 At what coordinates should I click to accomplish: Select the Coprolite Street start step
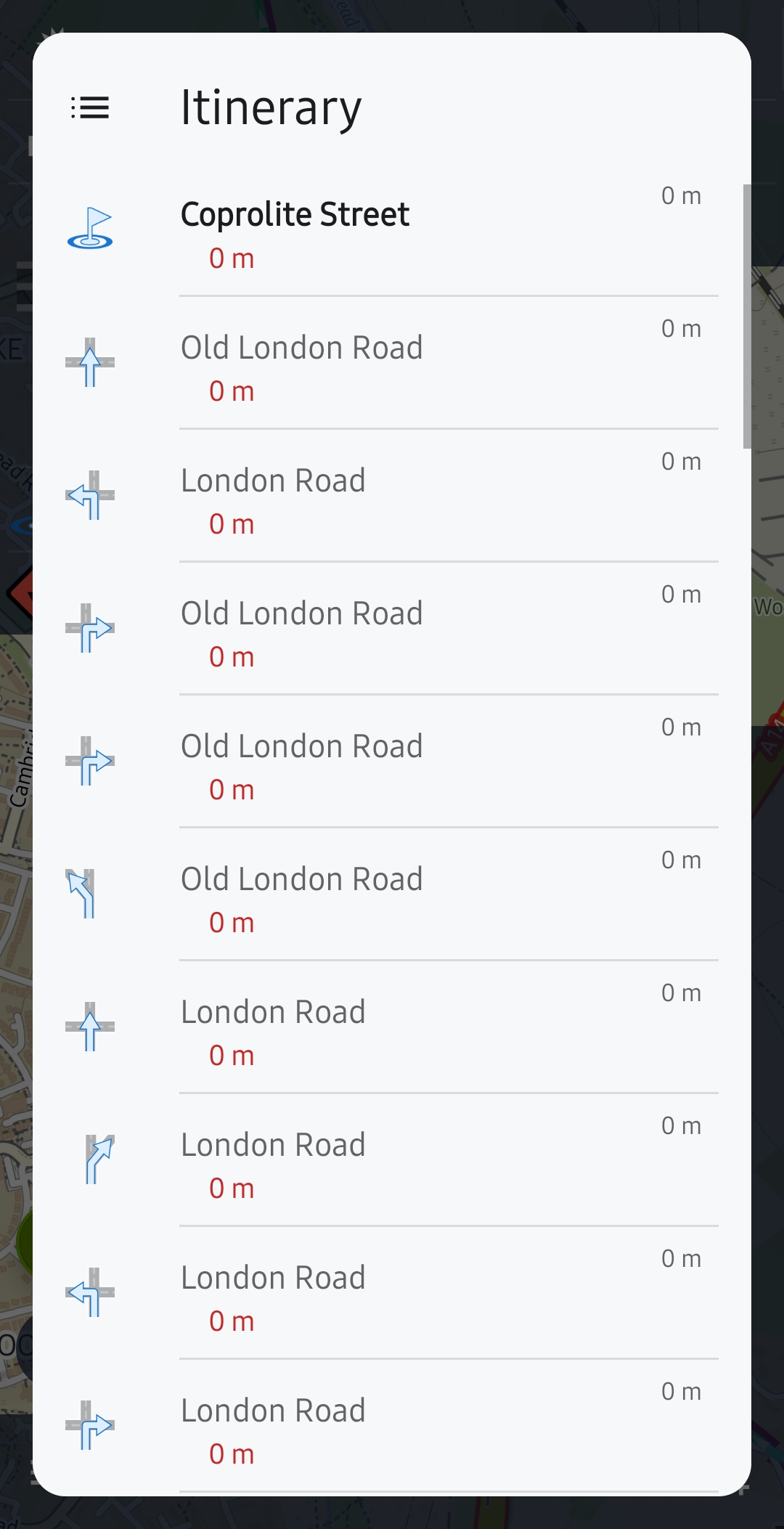tap(392, 231)
